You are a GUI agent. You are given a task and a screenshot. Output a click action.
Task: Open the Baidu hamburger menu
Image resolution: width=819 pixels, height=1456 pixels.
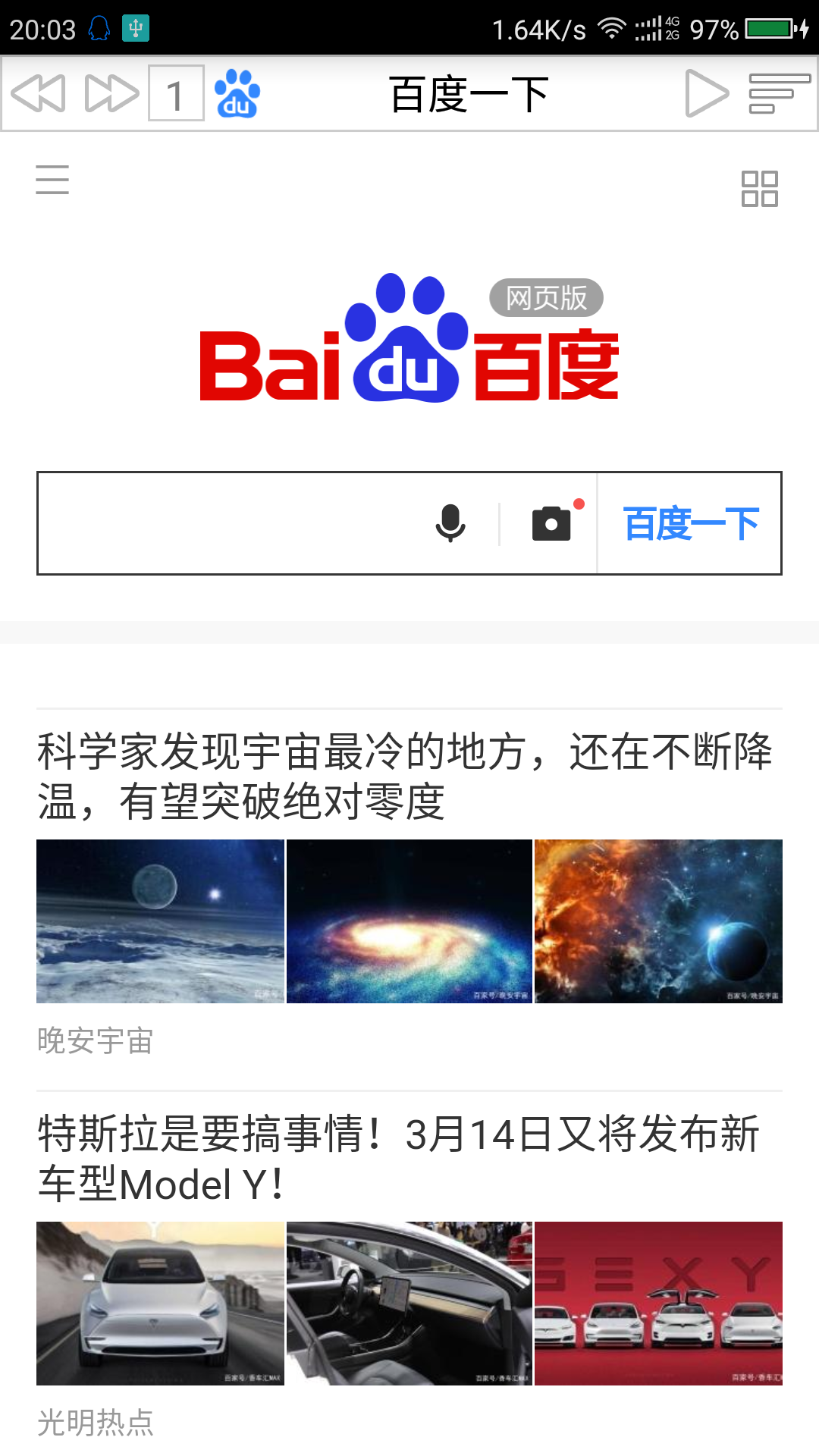[x=52, y=180]
